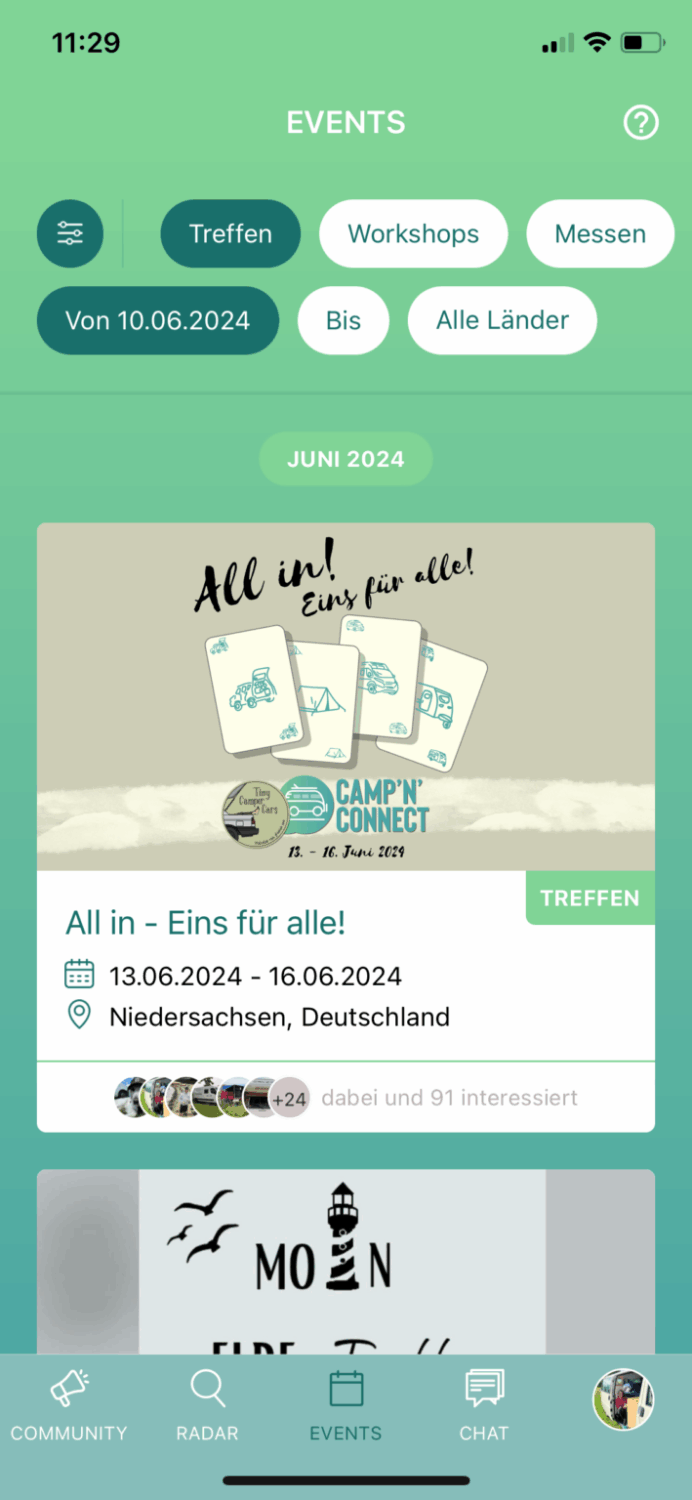Image resolution: width=692 pixels, height=1500 pixels.
Task: Choose a country via Alle Länder
Action: [502, 321]
